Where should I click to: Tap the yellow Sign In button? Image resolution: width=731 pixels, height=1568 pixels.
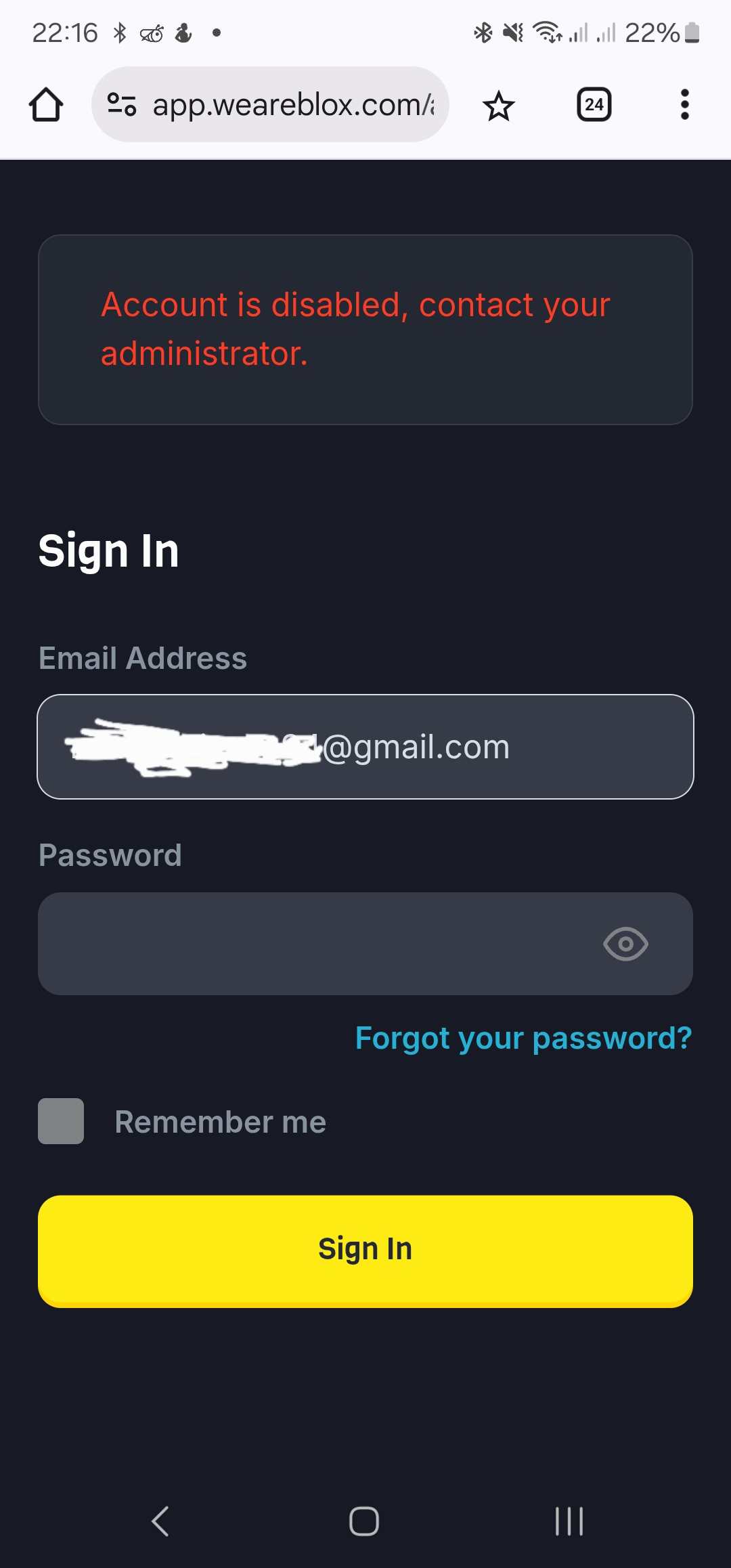tap(365, 1251)
